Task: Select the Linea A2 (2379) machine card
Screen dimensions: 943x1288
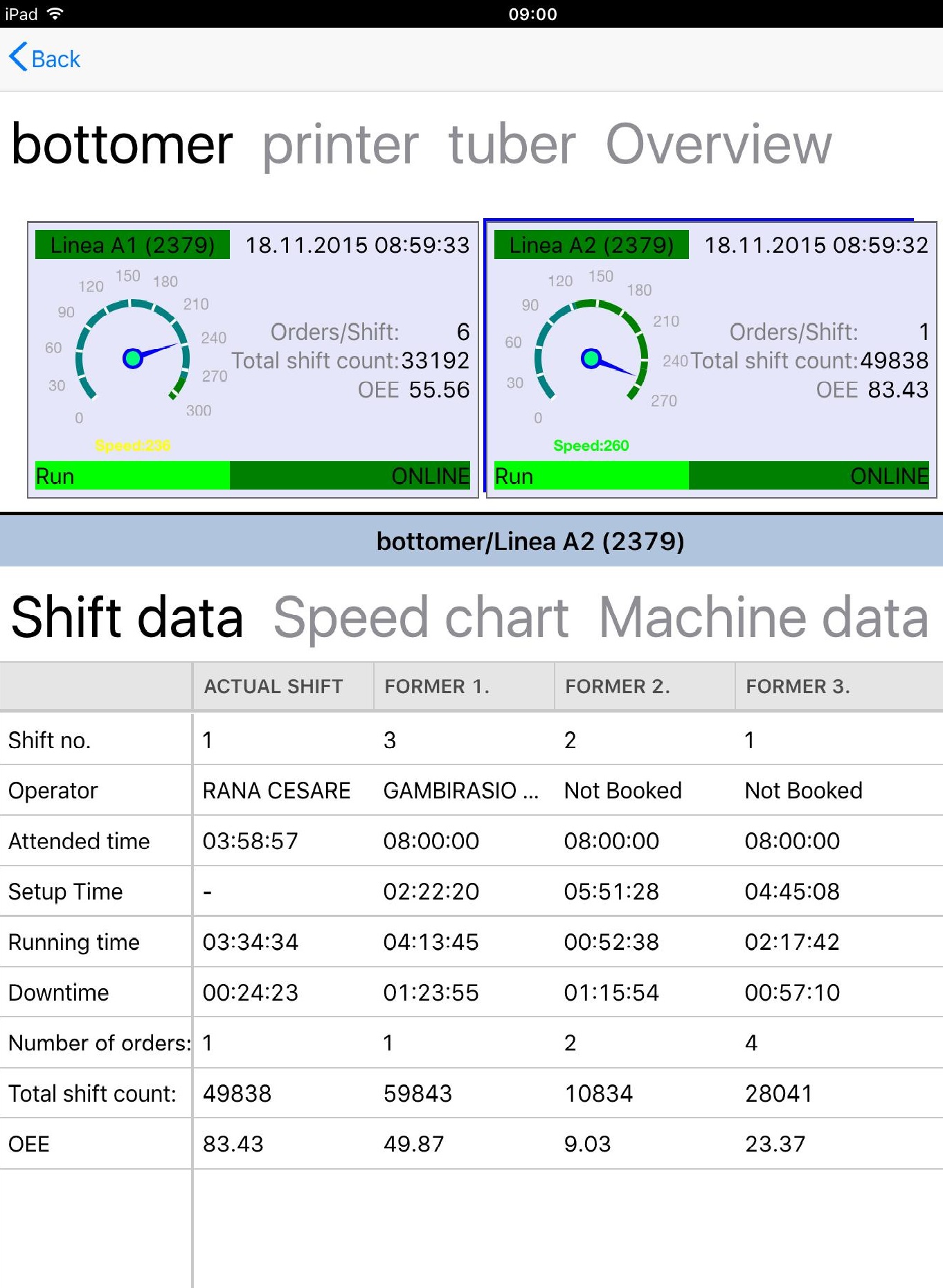Action: (711, 359)
